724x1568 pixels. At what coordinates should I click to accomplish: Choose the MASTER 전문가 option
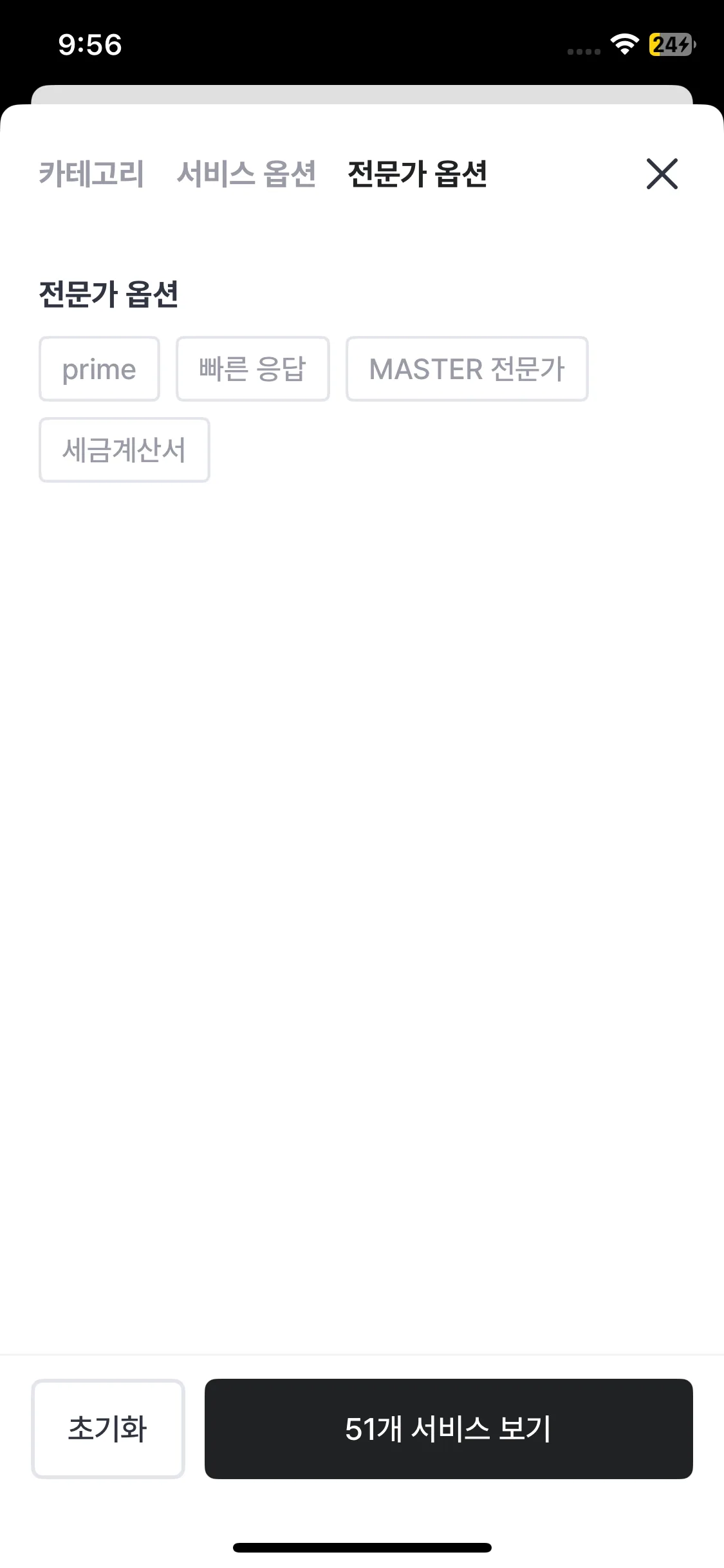point(467,369)
